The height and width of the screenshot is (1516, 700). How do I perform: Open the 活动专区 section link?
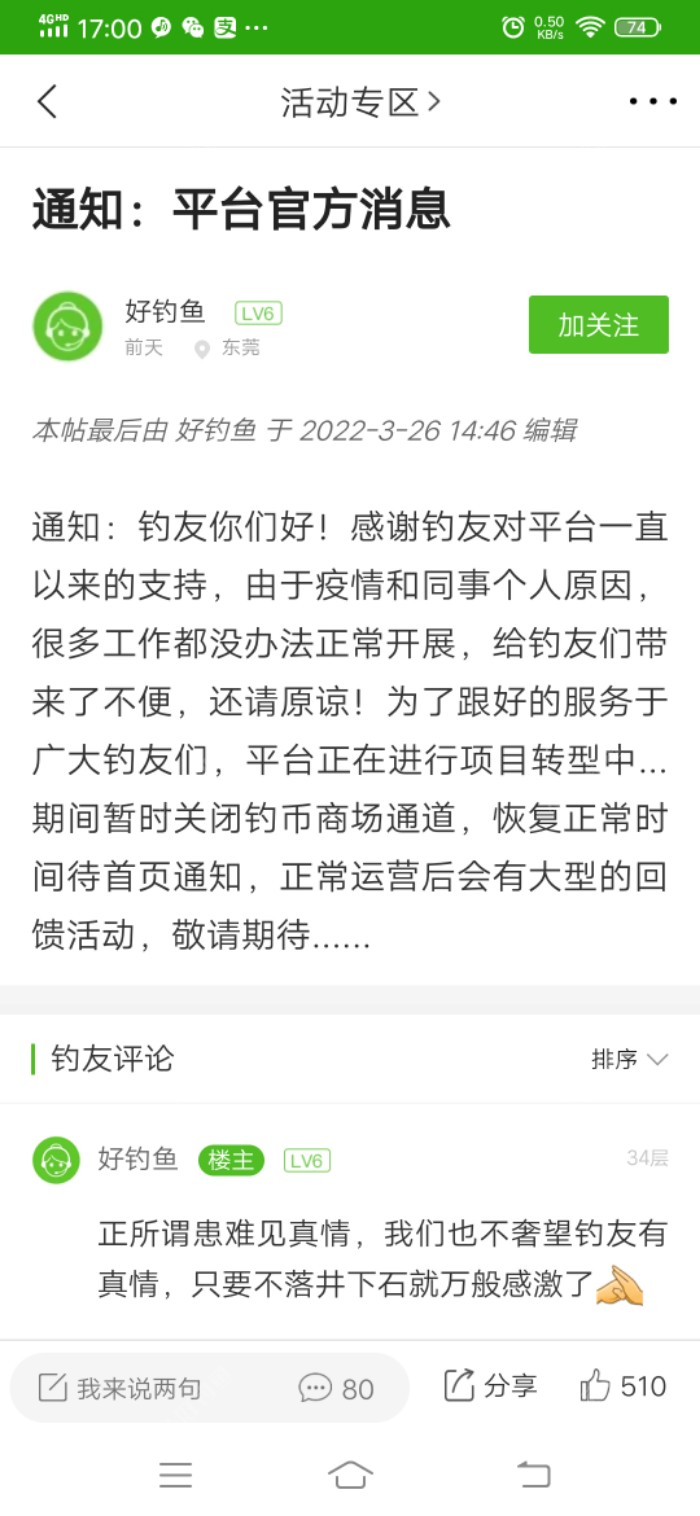click(360, 102)
